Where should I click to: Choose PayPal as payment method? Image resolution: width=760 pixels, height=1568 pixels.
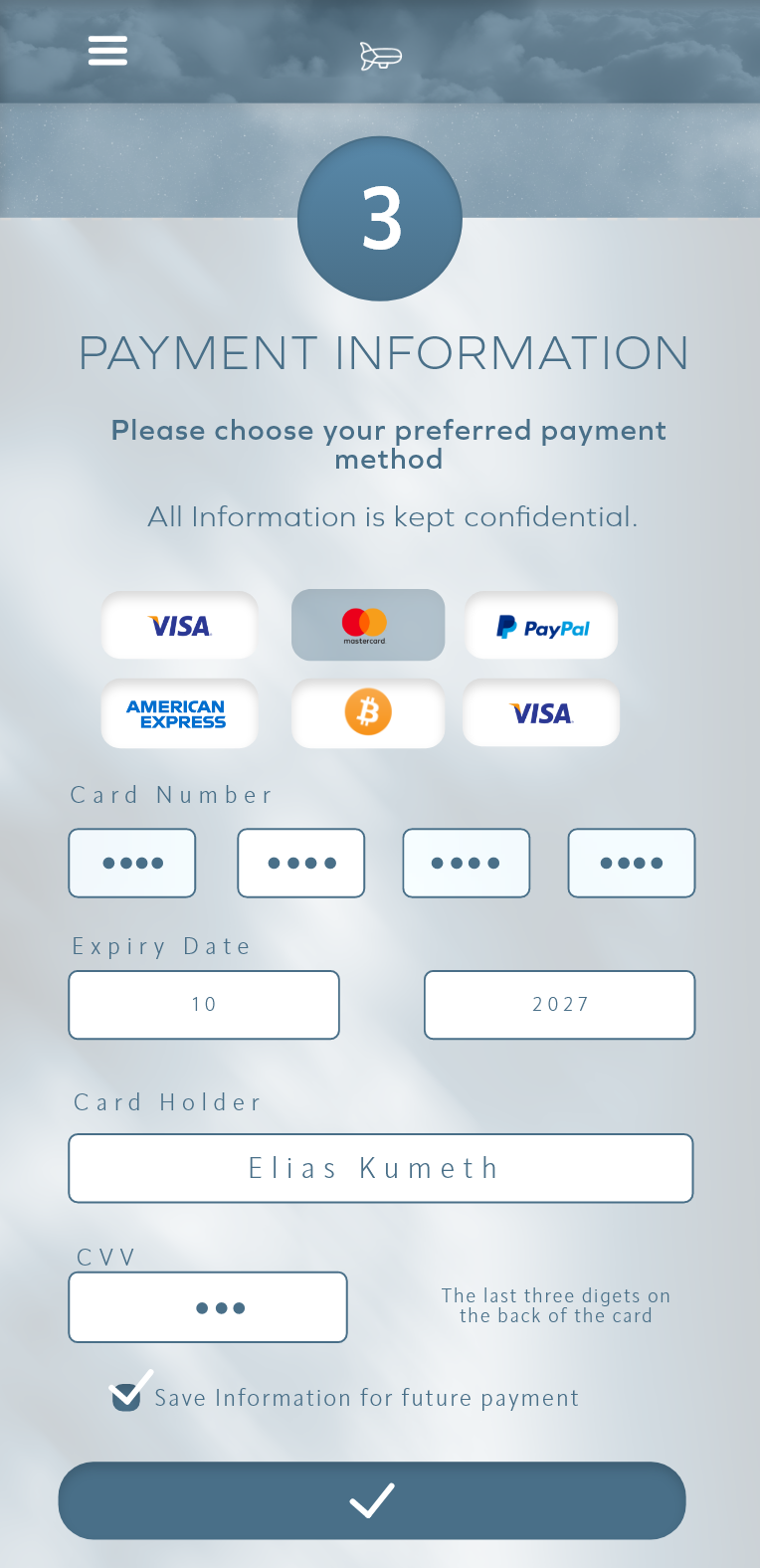(542, 627)
